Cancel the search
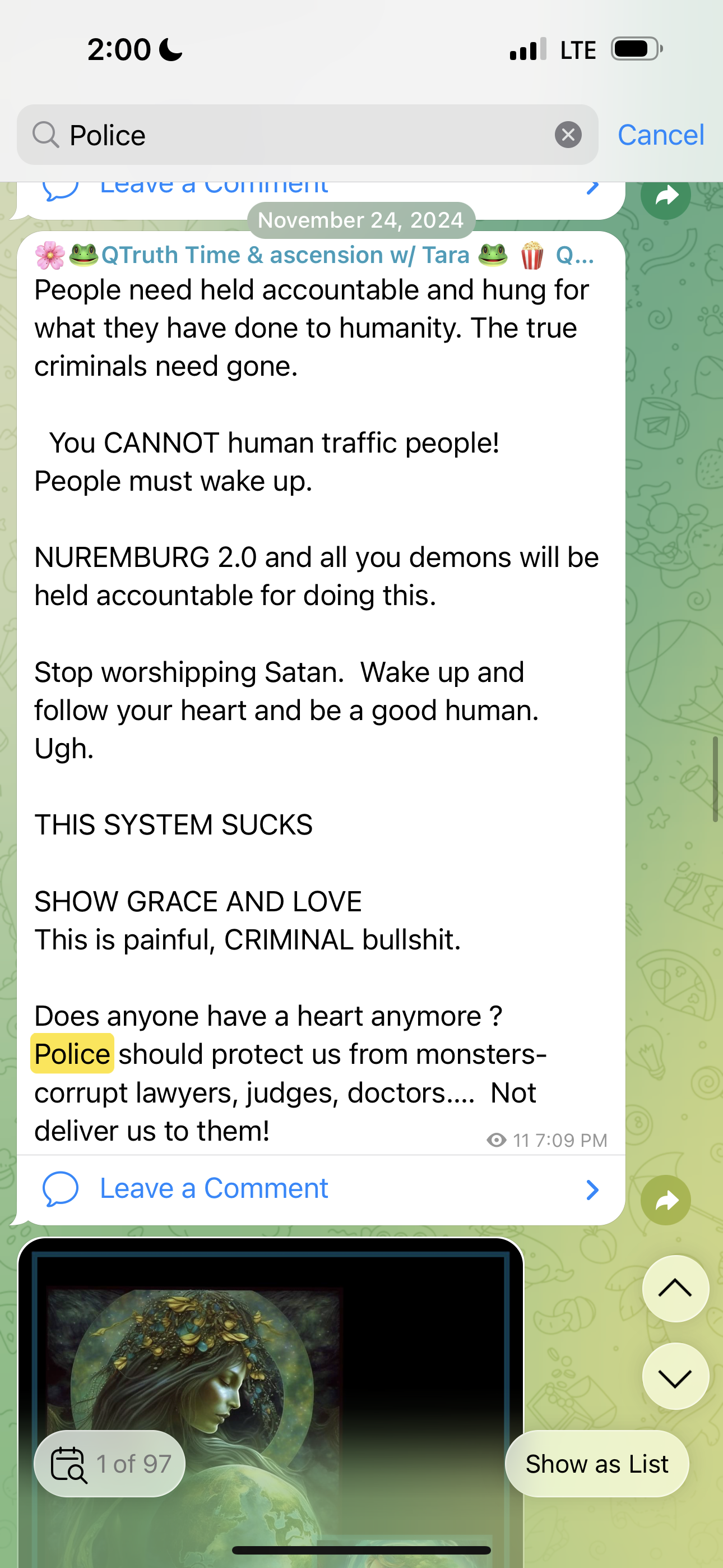Image resolution: width=723 pixels, height=1568 pixels. 660,135
